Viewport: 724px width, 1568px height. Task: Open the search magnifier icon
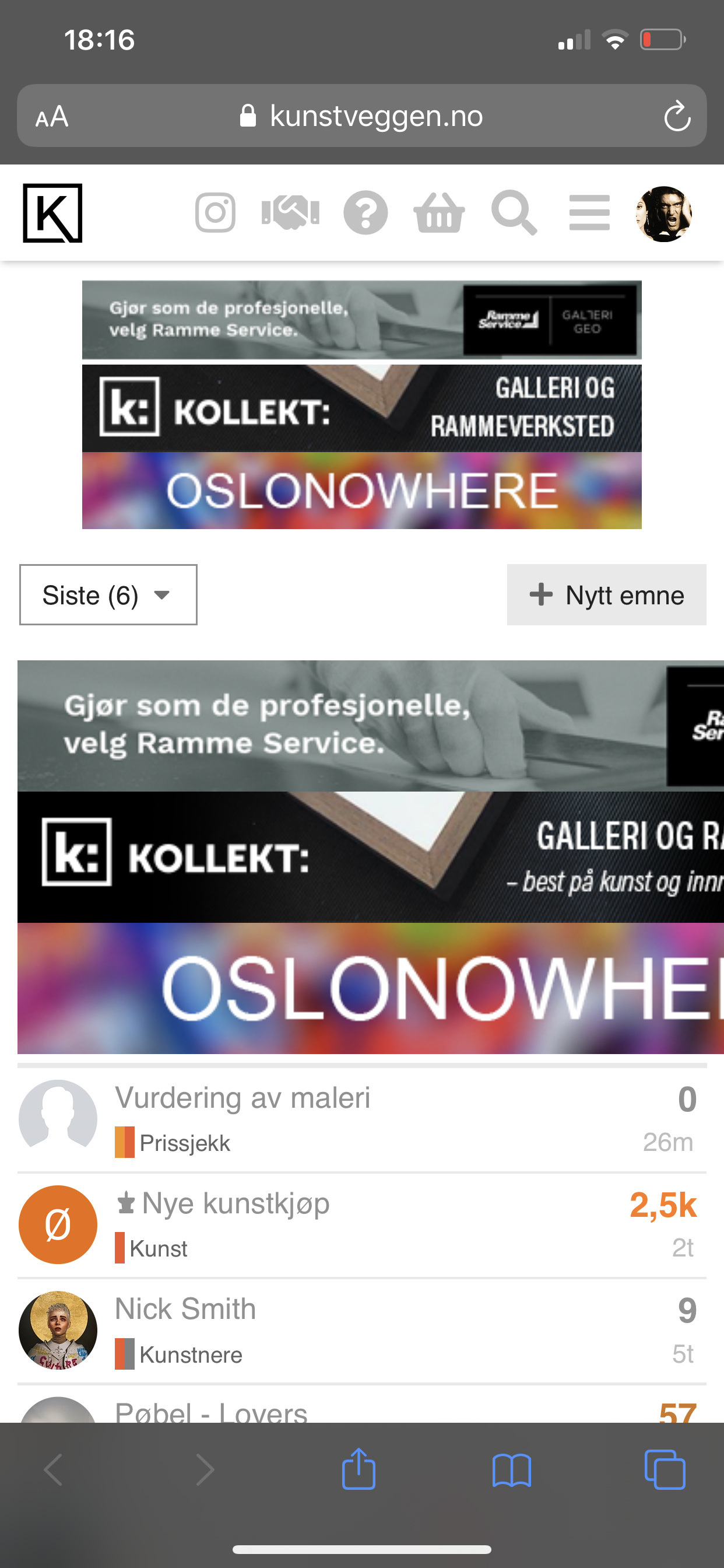(514, 212)
